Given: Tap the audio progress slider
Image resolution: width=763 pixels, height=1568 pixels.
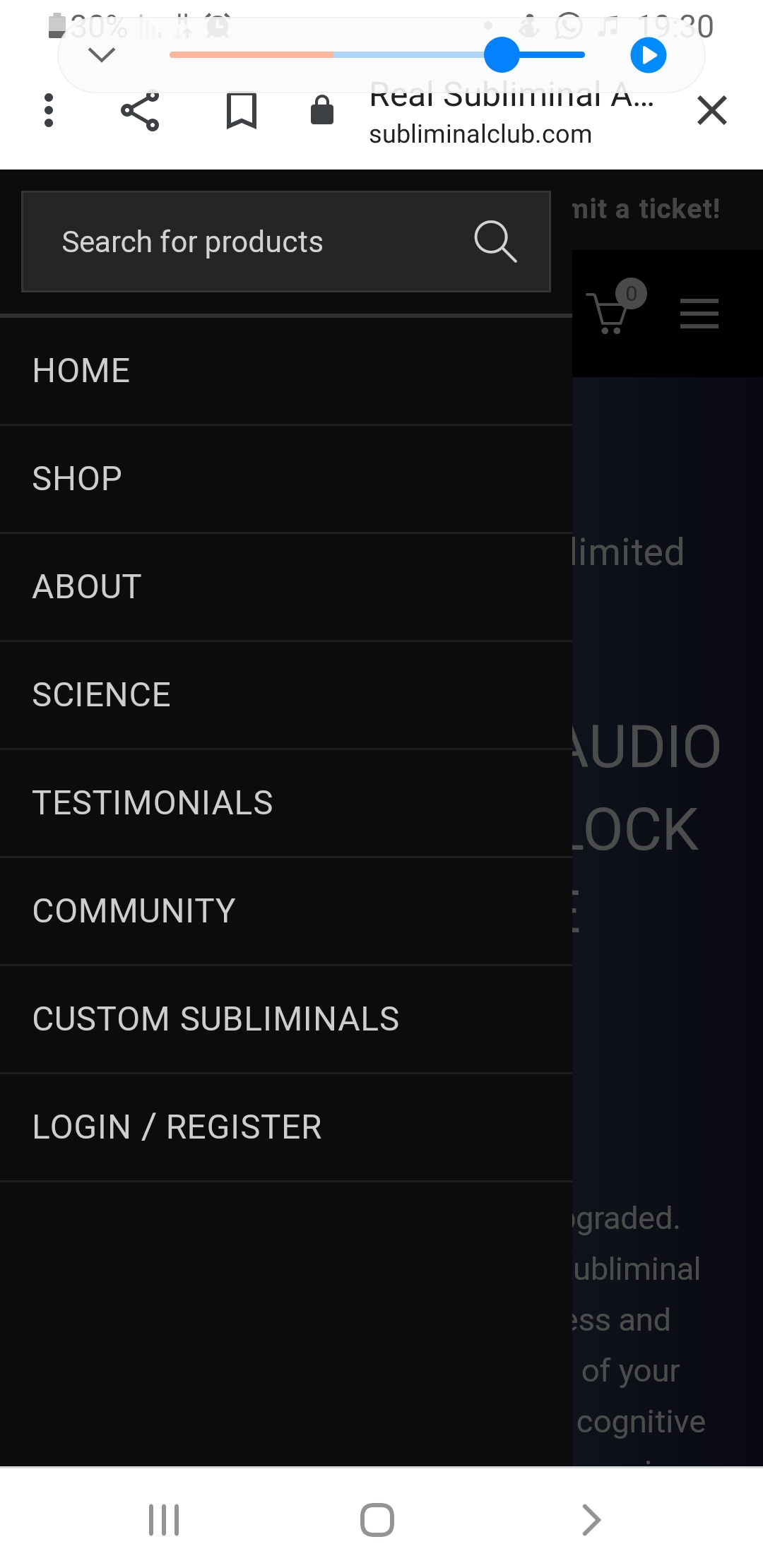Looking at the screenshot, I should pos(377,55).
